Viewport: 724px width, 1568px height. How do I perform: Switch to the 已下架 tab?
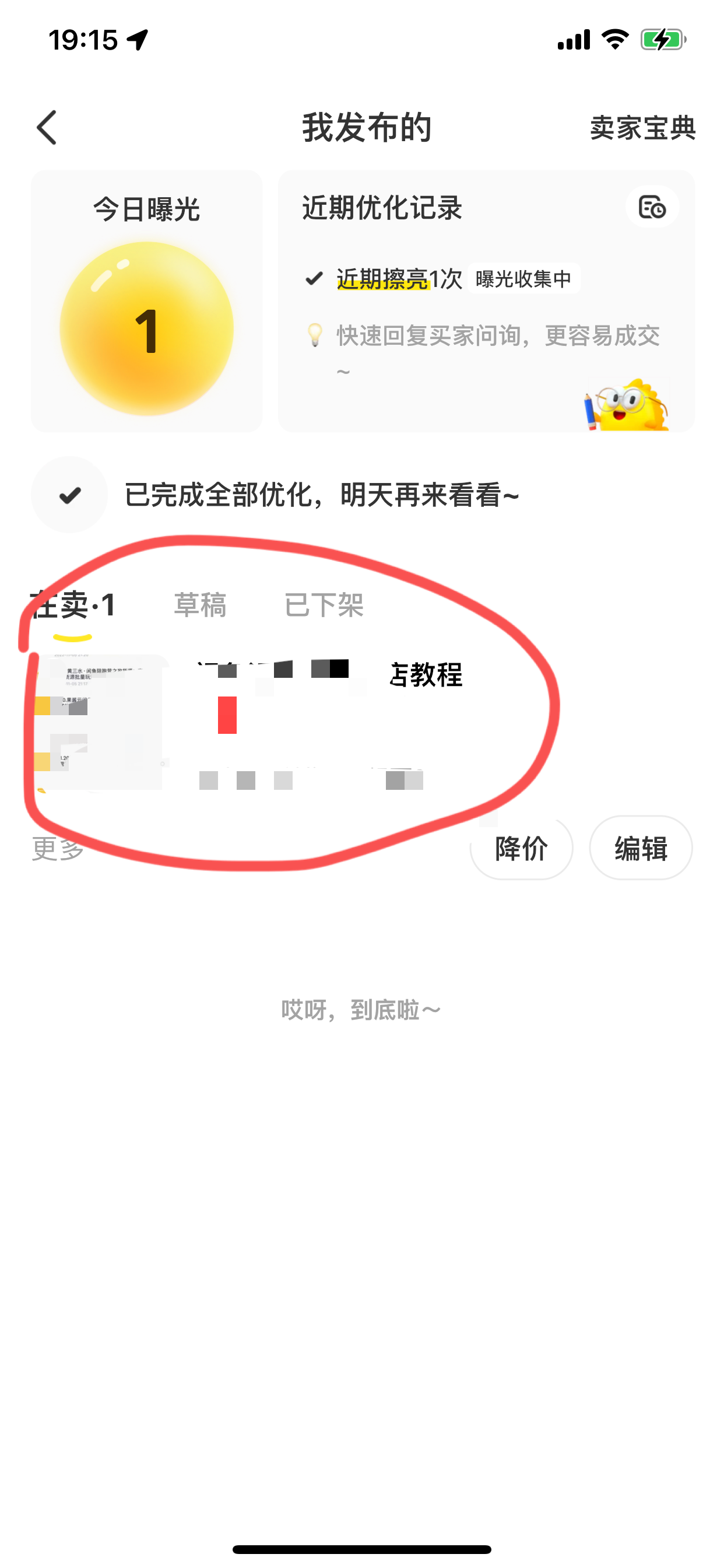324,605
